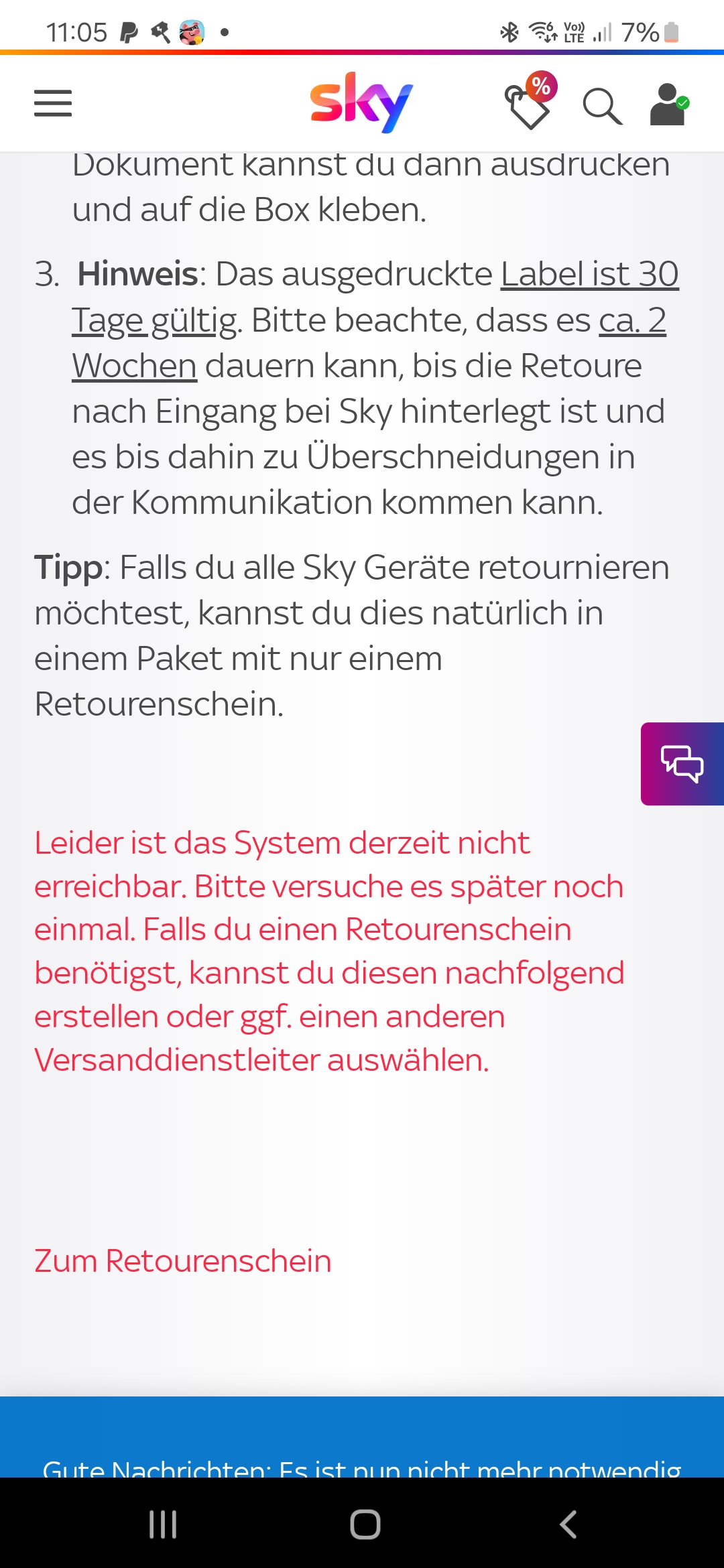
Task: Open the search magnifier
Action: click(x=602, y=107)
